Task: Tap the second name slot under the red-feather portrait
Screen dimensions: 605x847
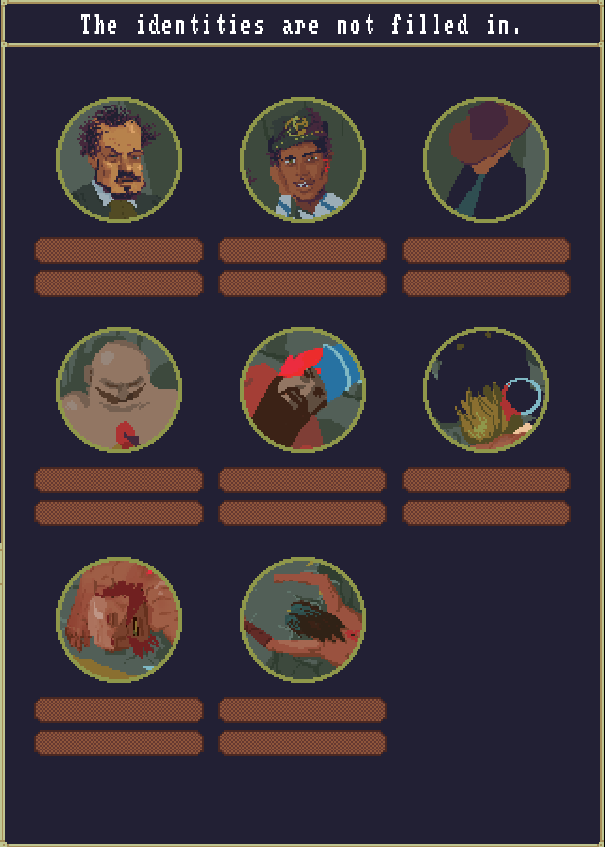Action: tap(302, 513)
